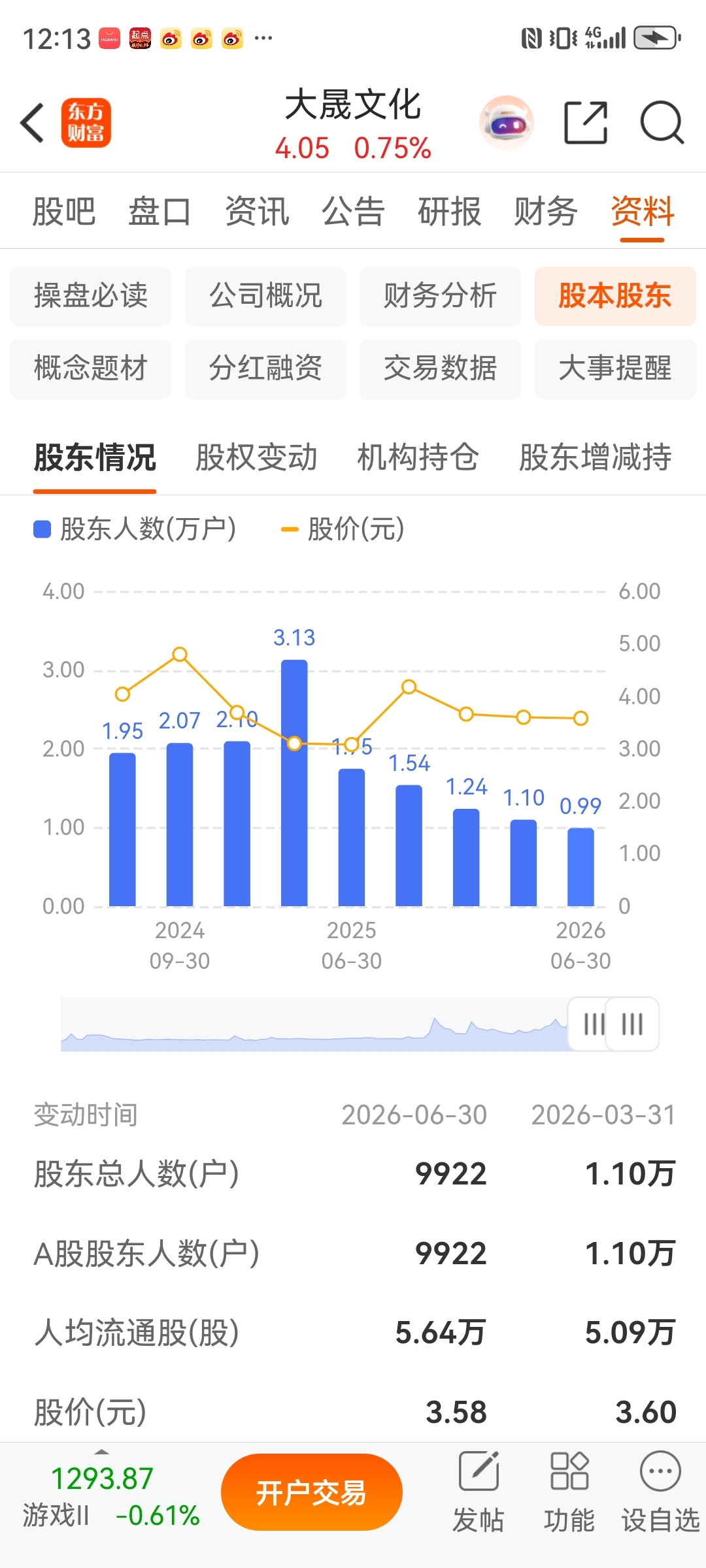Switch to the 机构持仓 sub-tab

[x=418, y=457]
